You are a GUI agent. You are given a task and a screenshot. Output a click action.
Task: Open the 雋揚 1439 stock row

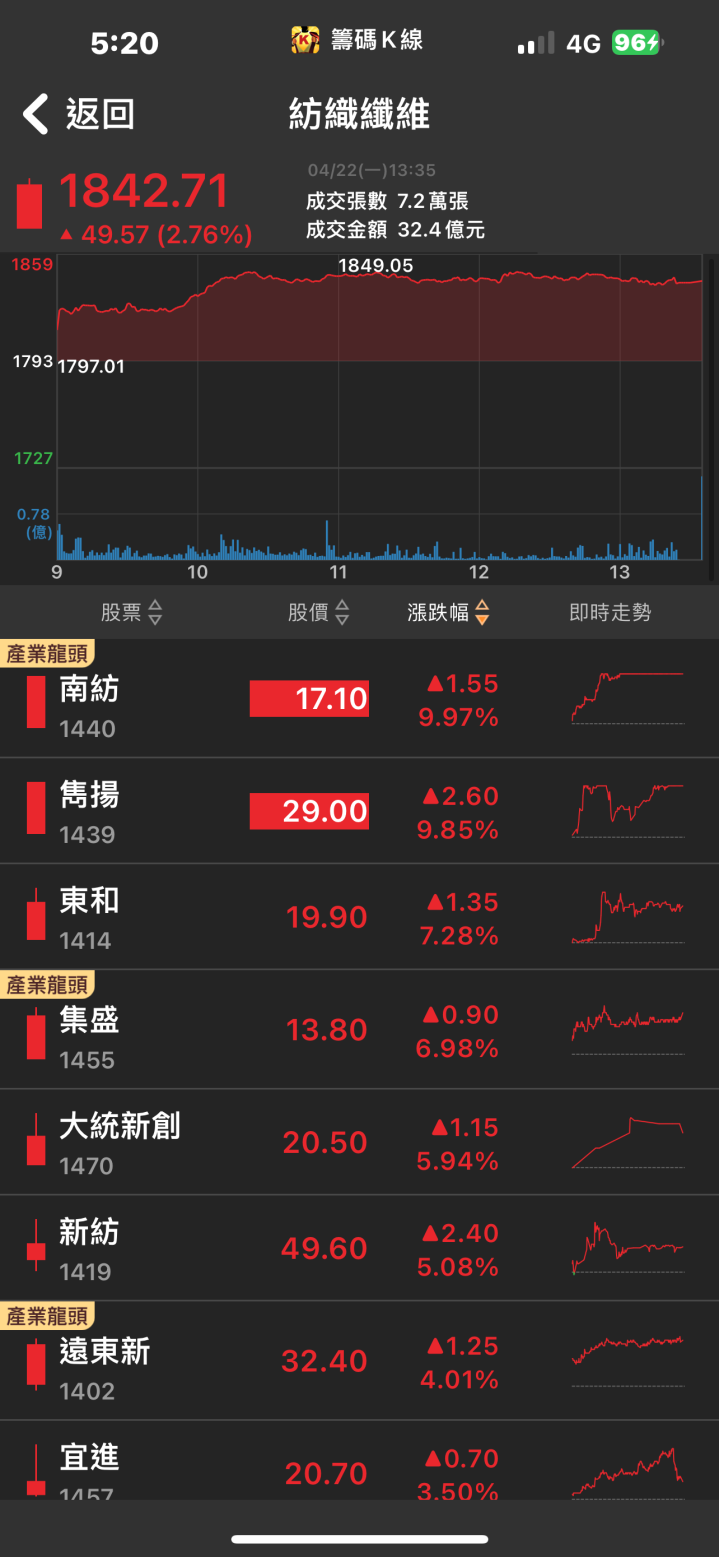point(359,811)
